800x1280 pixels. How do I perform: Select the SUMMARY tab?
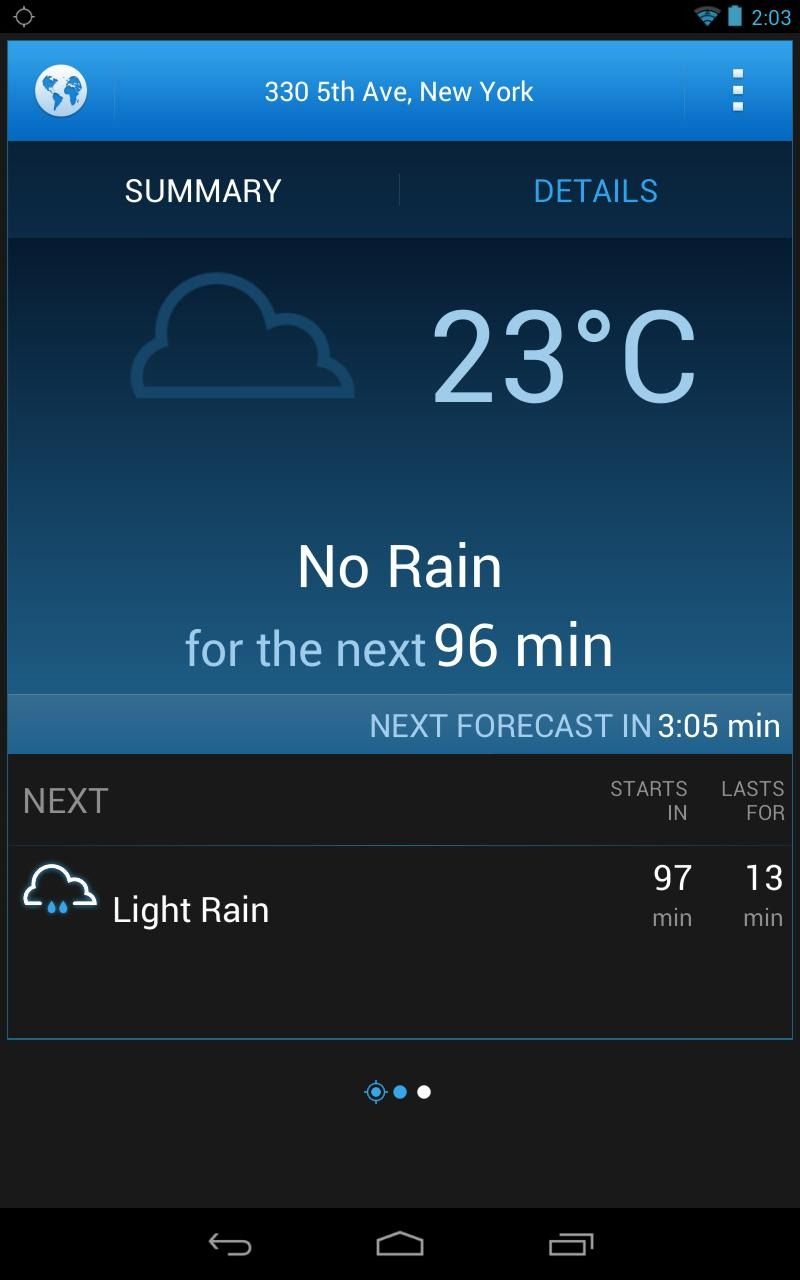click(x=202, y=190)
